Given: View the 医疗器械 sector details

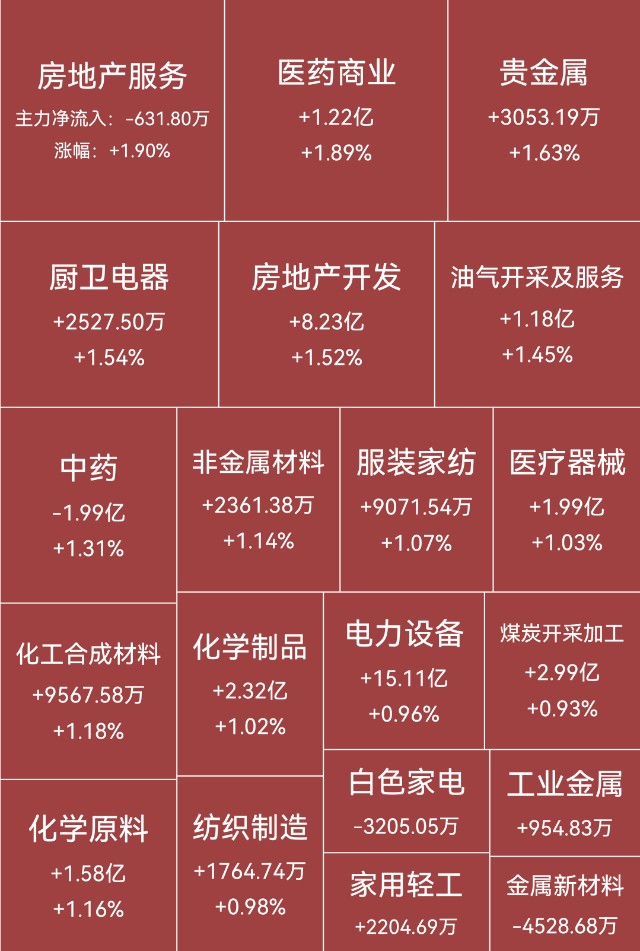Looking at the screenshot, I should coord(567,499).
